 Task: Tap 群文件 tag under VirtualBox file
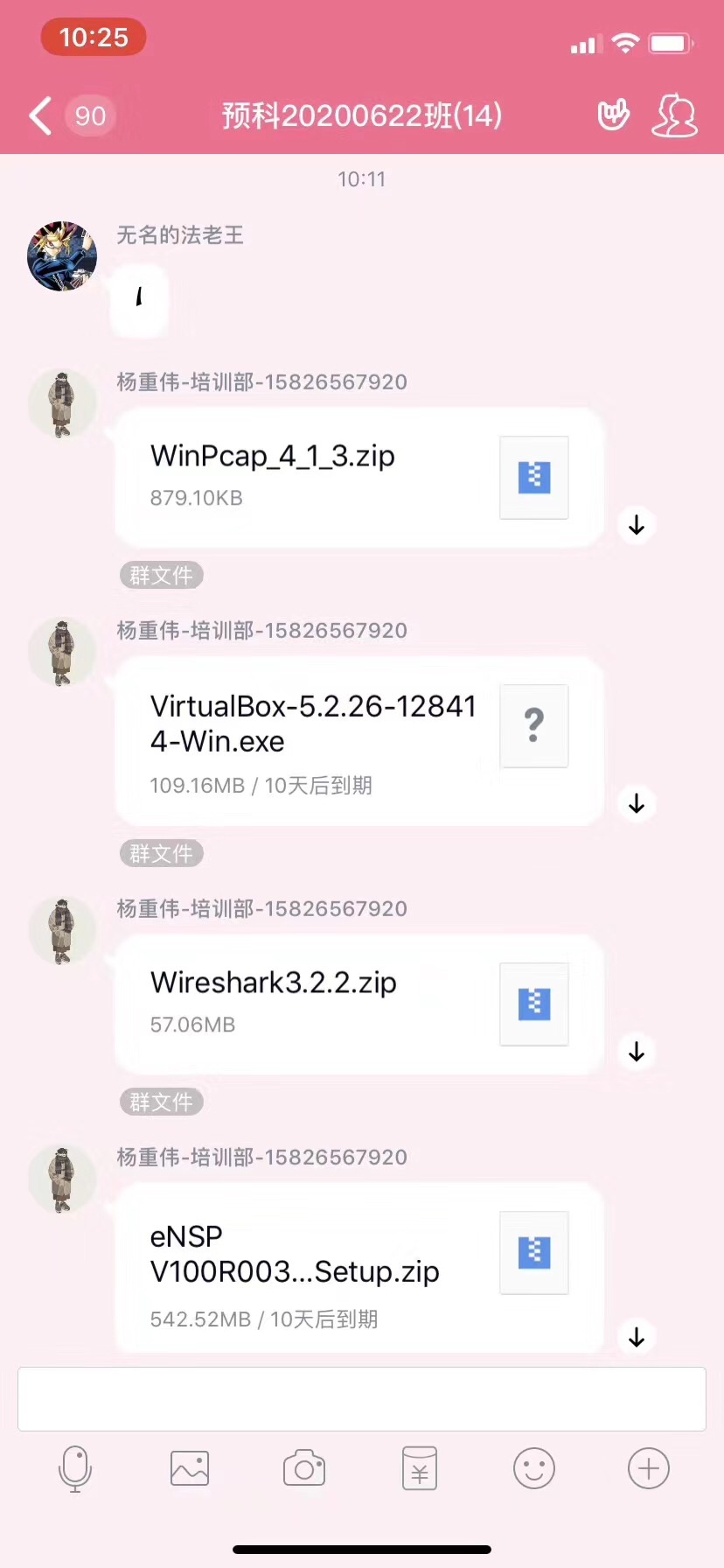pyautogui.click(x=161, y=853)
